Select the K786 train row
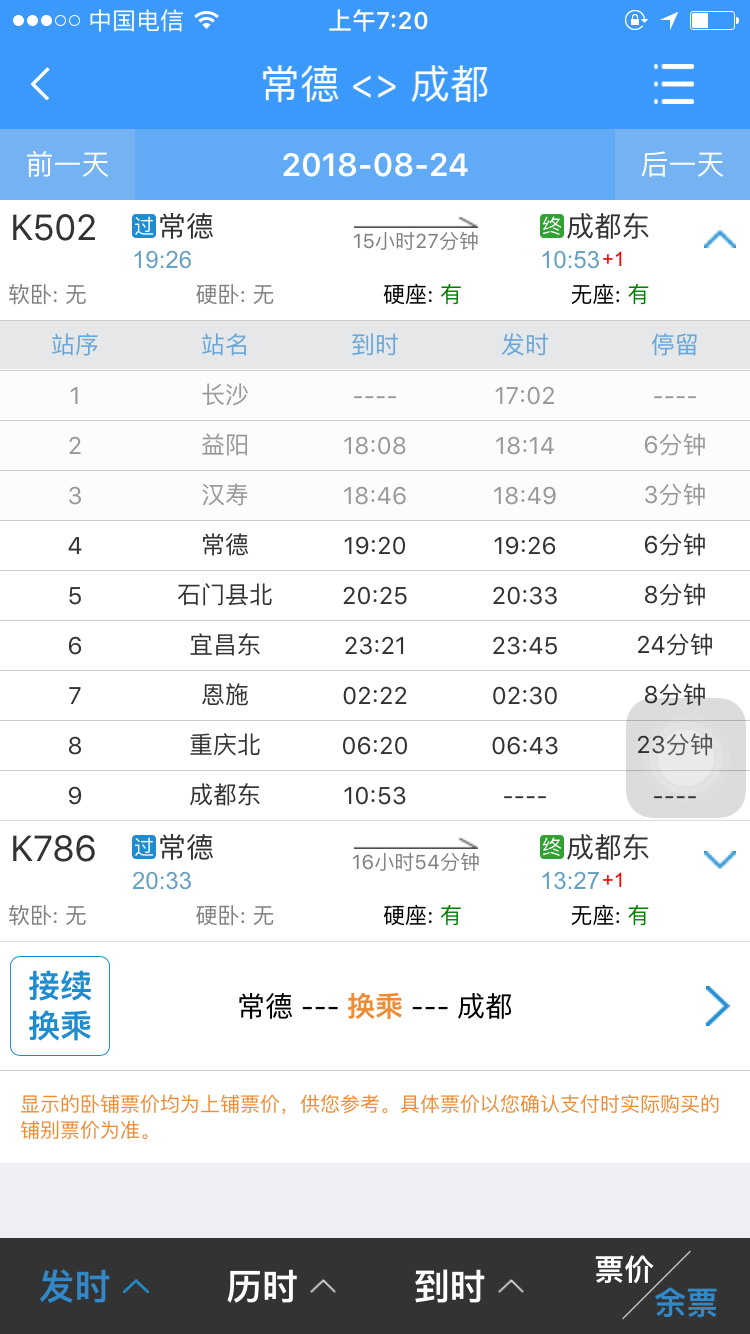Image resolution: width=750 pixels, height=1334 pixels. (x=375, y=881)
